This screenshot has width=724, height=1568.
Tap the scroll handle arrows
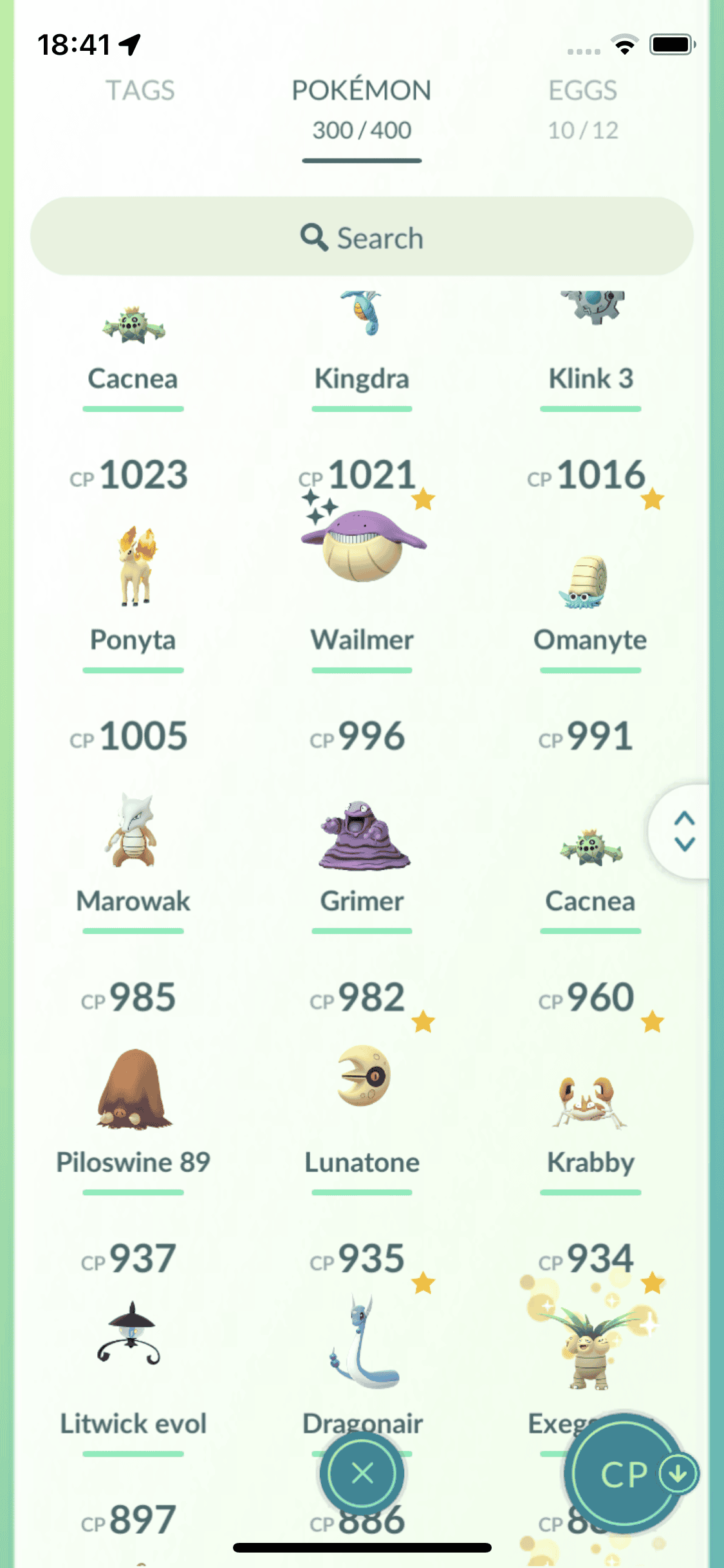click(x=684, y=831)
